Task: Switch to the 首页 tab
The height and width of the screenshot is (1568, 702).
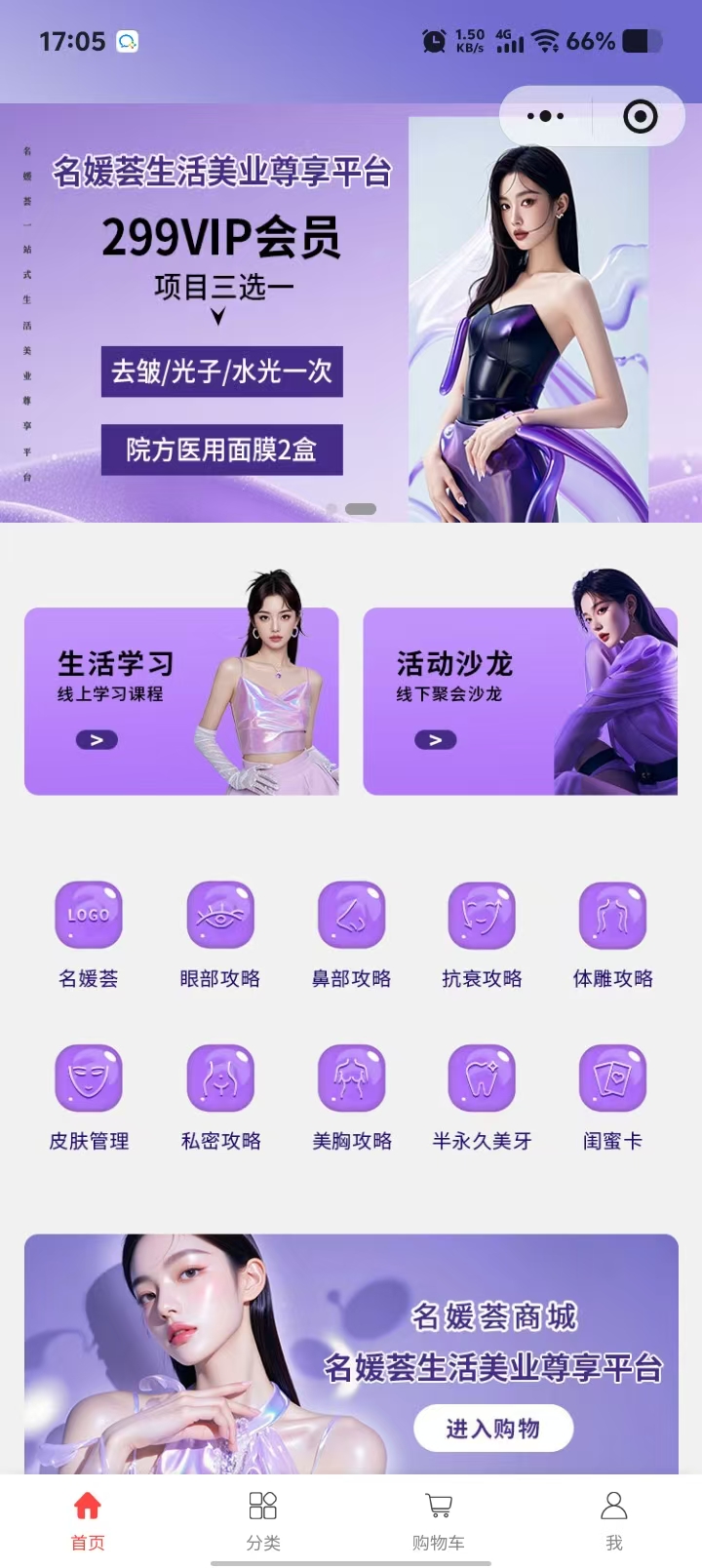Action: pos(88,1519)
